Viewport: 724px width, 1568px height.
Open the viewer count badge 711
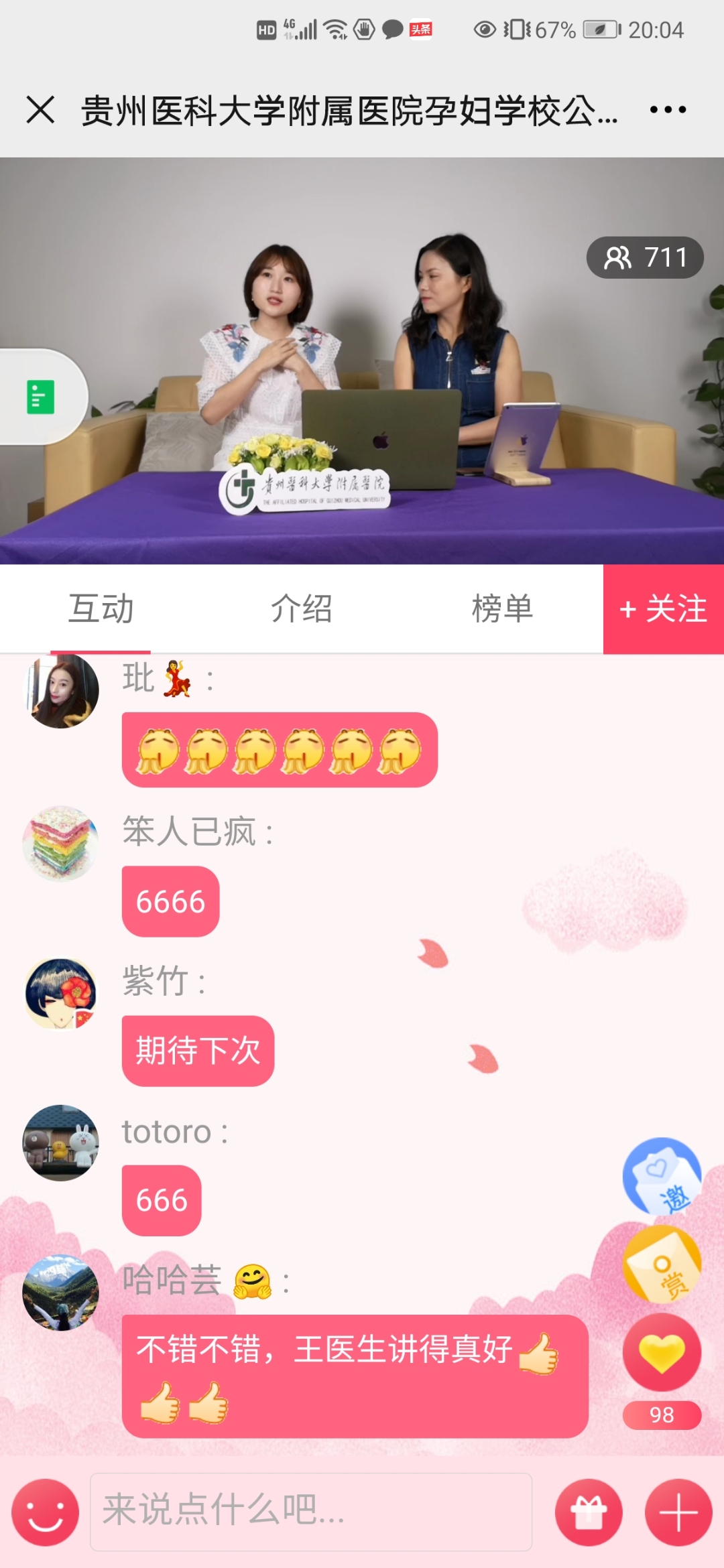[645, 257]
